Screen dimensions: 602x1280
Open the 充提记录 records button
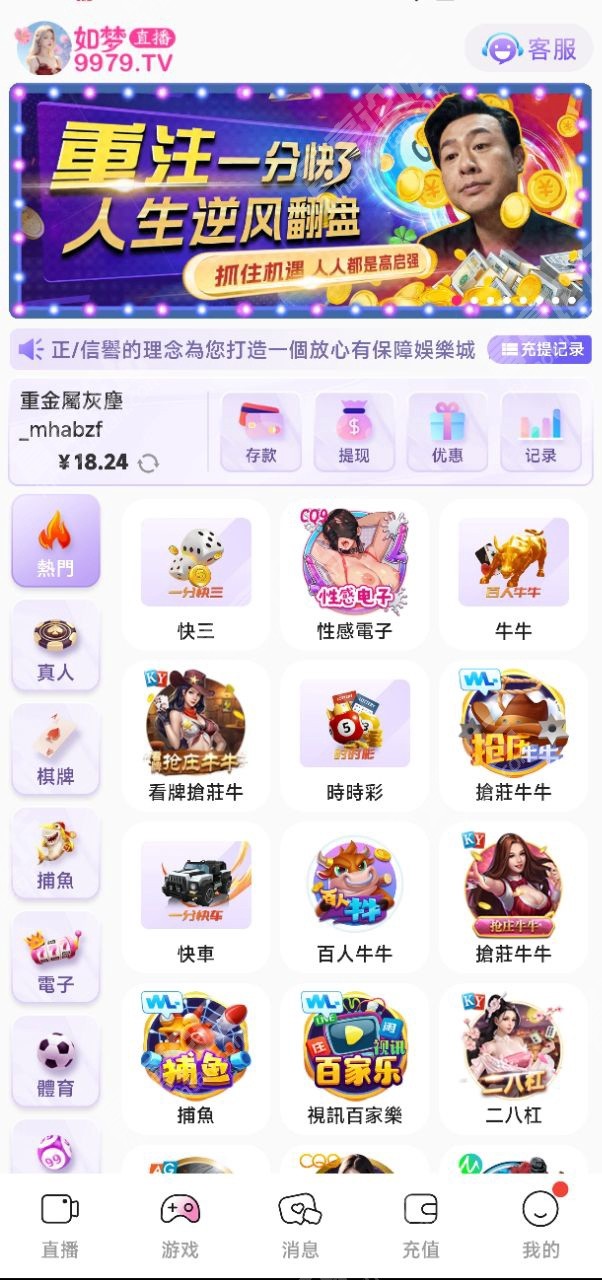tap(539, 349)
